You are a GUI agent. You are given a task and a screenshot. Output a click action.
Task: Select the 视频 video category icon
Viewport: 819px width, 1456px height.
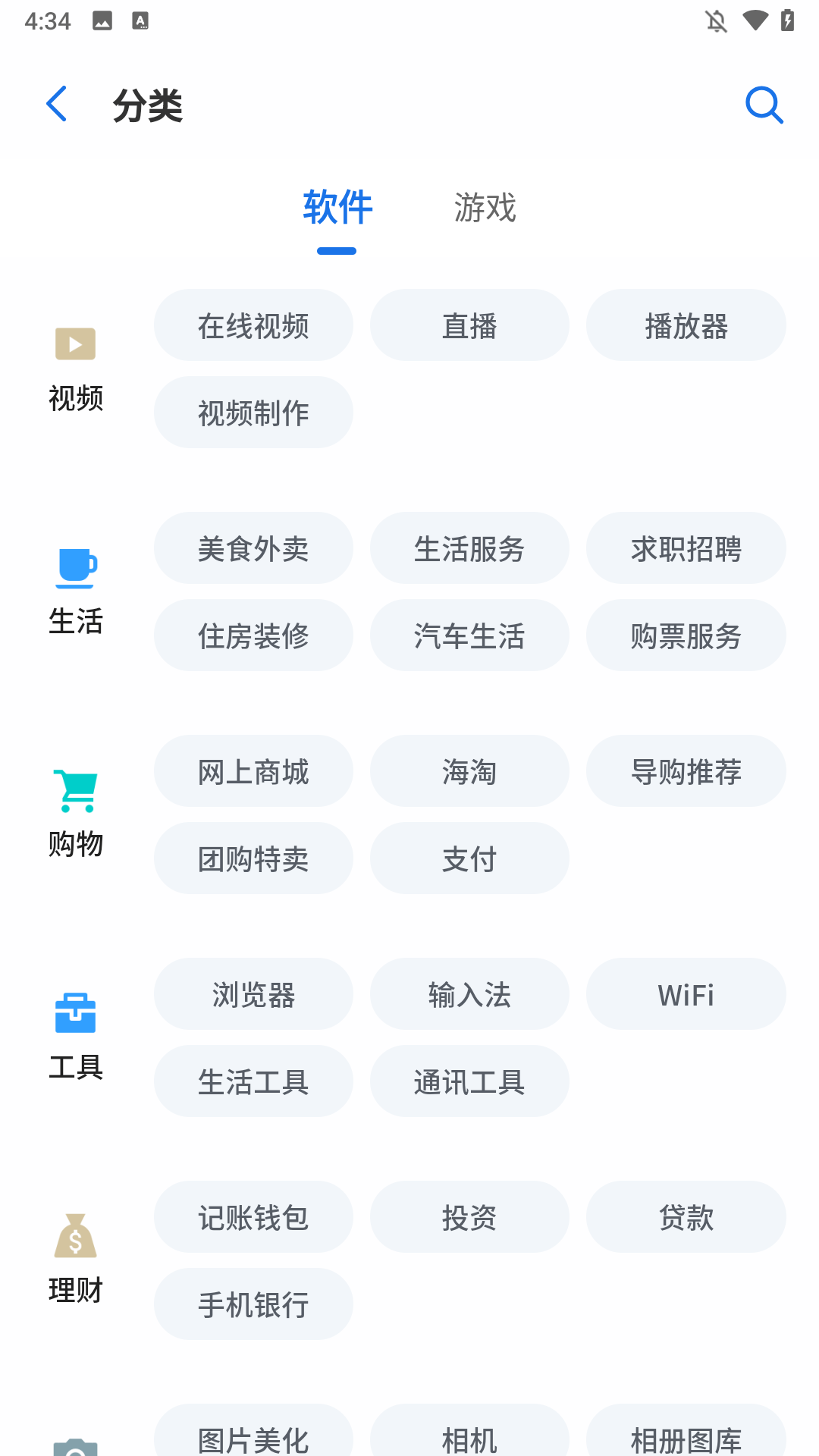[74, 344]
